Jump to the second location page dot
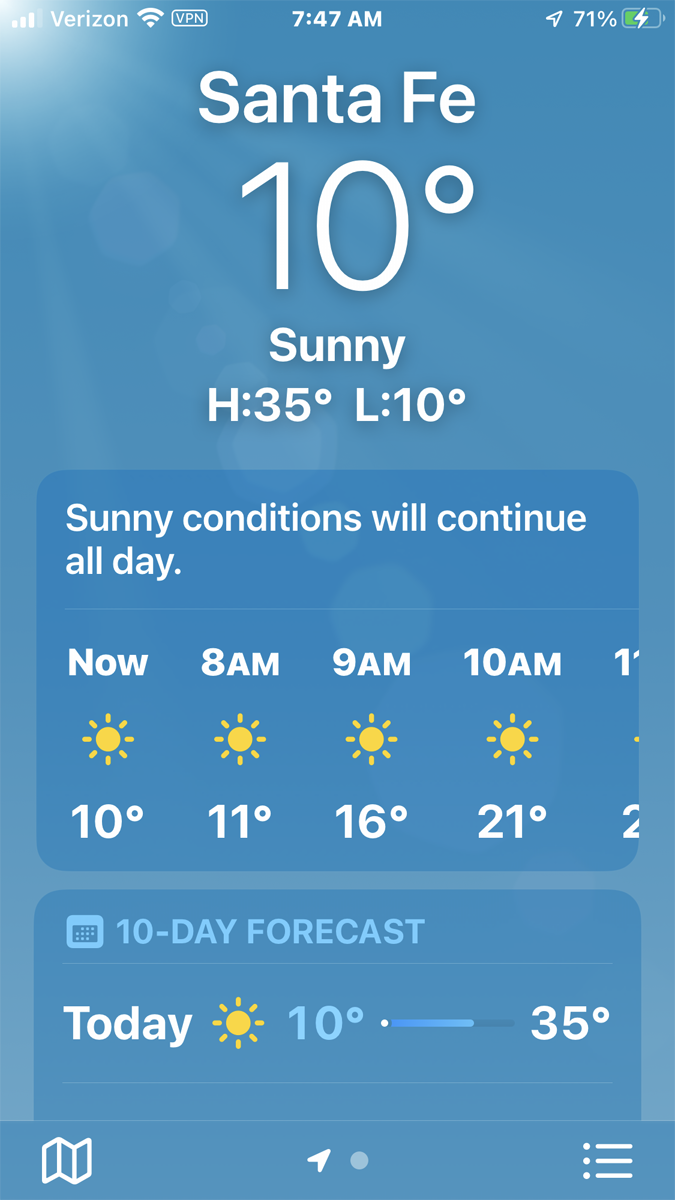The height and width of the screenshot is (1200, 675). pos(360,1161)
